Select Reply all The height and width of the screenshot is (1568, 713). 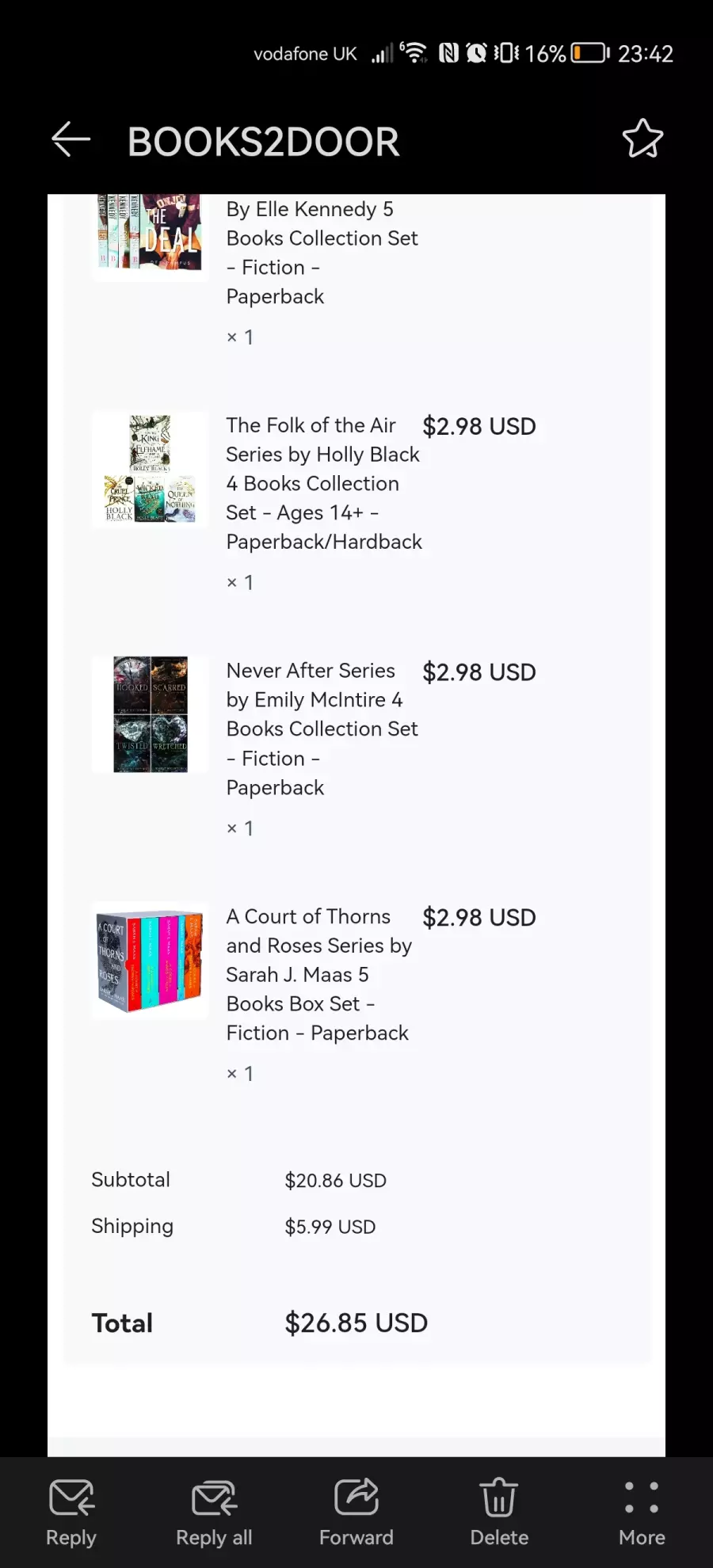214,1512
